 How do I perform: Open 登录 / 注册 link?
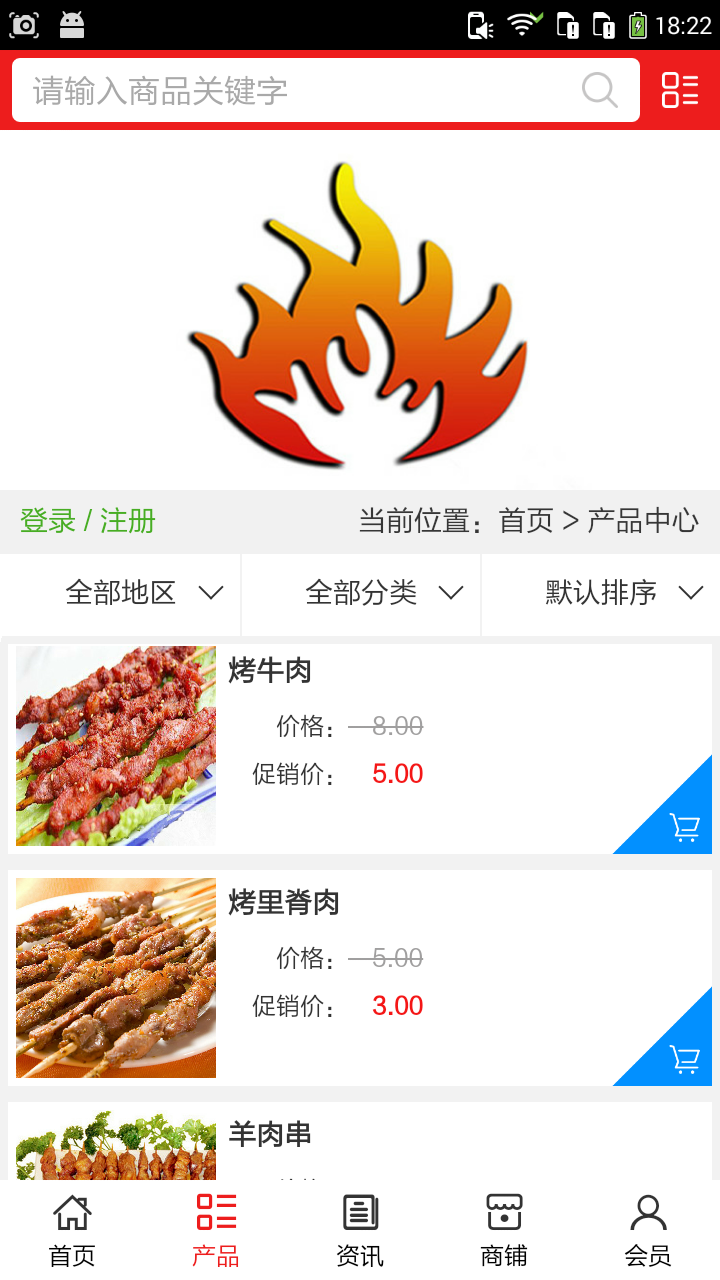point(88,521)
